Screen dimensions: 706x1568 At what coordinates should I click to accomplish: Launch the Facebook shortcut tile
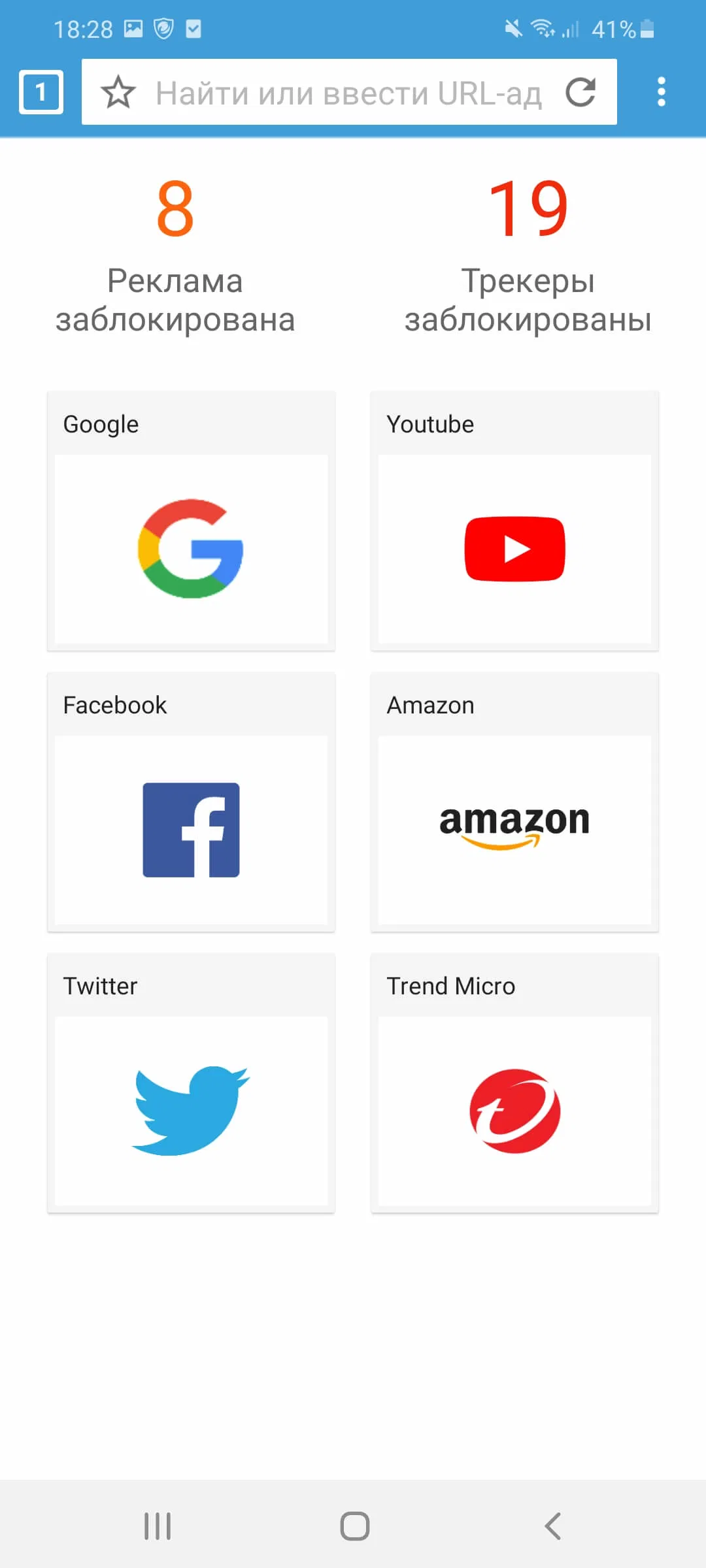pos(191,802)
